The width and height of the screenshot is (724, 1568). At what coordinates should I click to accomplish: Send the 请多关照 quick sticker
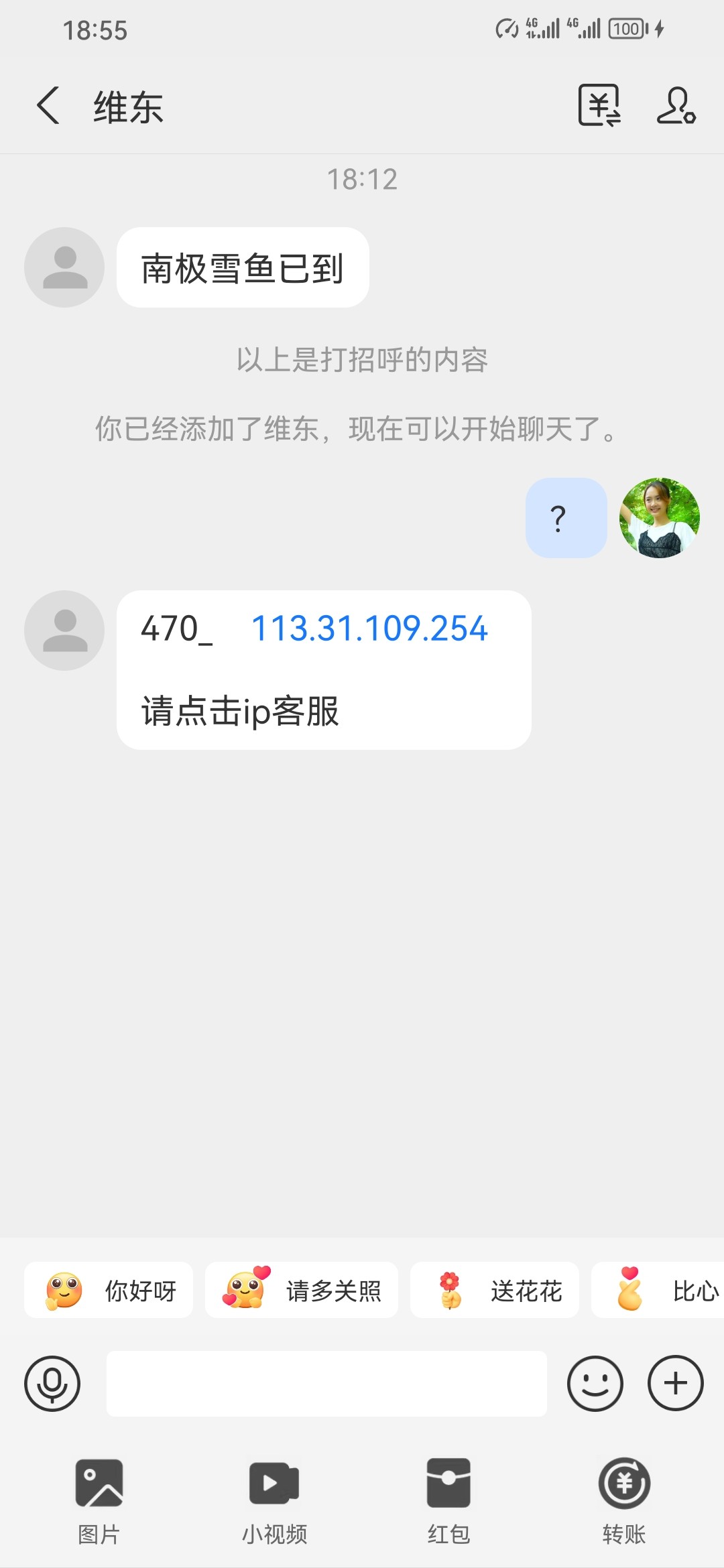302,1290
